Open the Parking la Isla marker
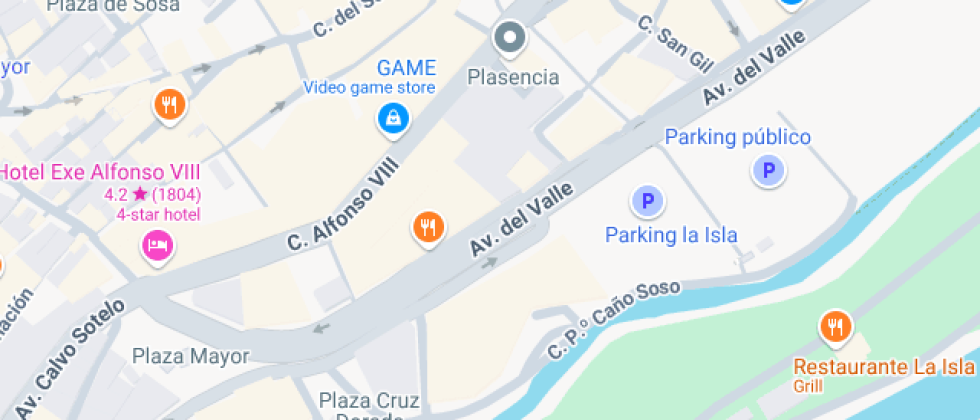The width and height of the screenshot is (980, 420). (x=648, y=203)
